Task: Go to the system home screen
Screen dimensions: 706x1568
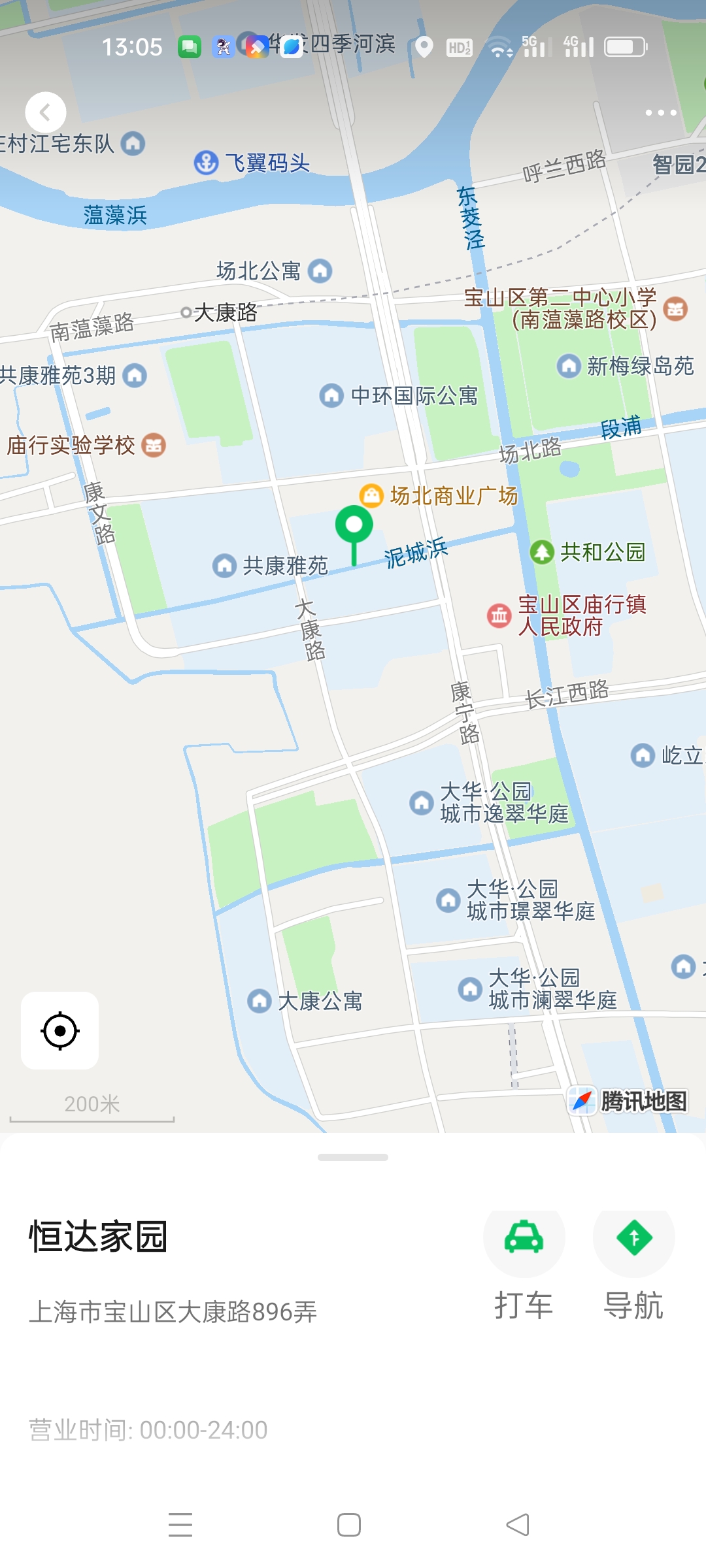Action: coord(349,1525)
